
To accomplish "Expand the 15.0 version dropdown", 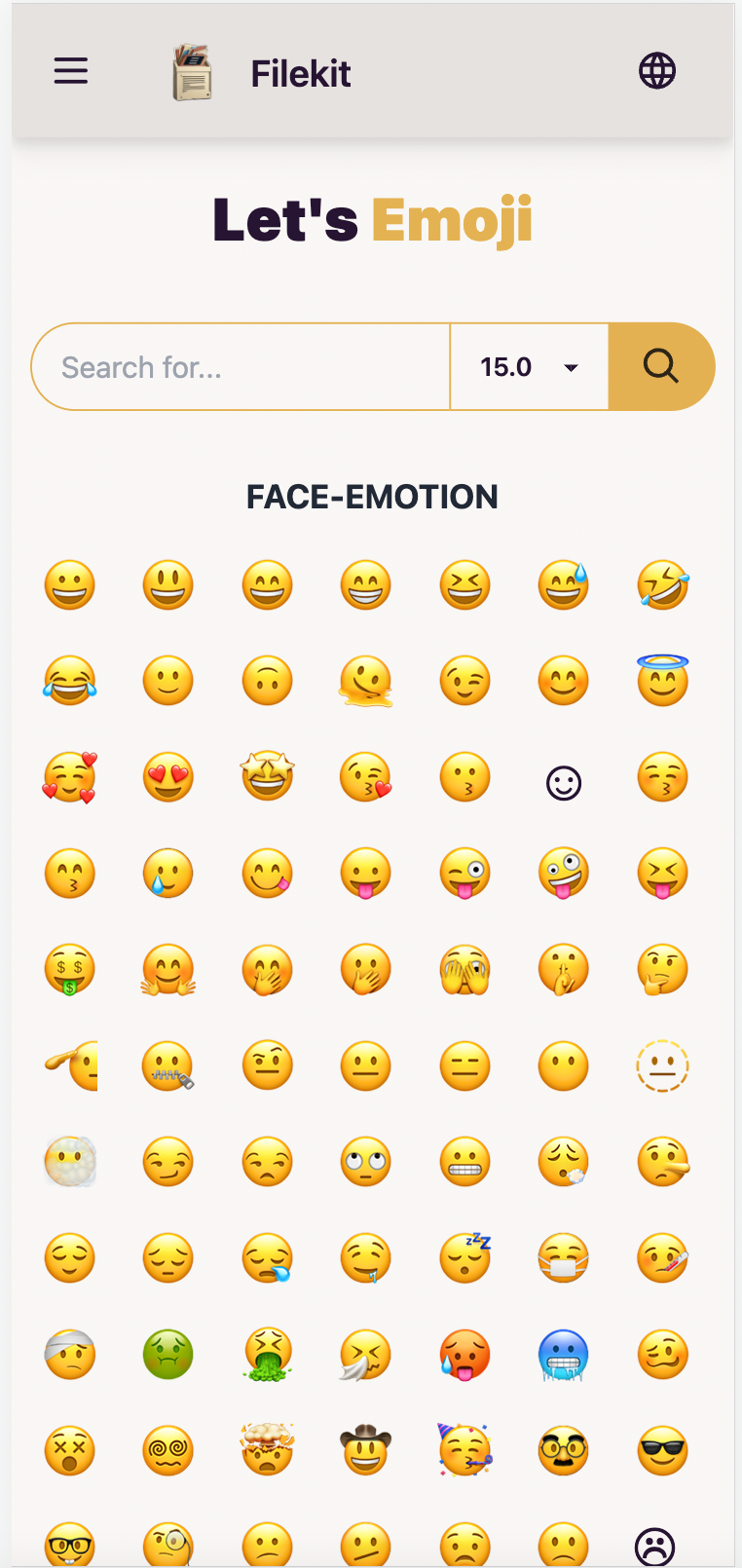I will tap(530, 367).
